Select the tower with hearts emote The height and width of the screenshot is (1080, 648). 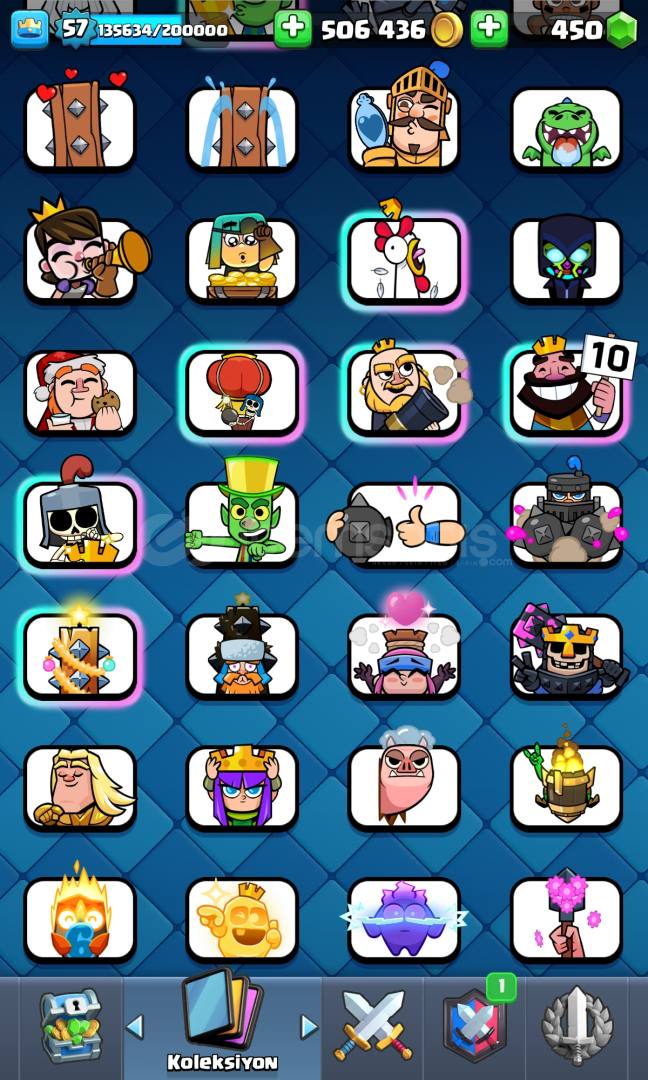click(80, 128)
